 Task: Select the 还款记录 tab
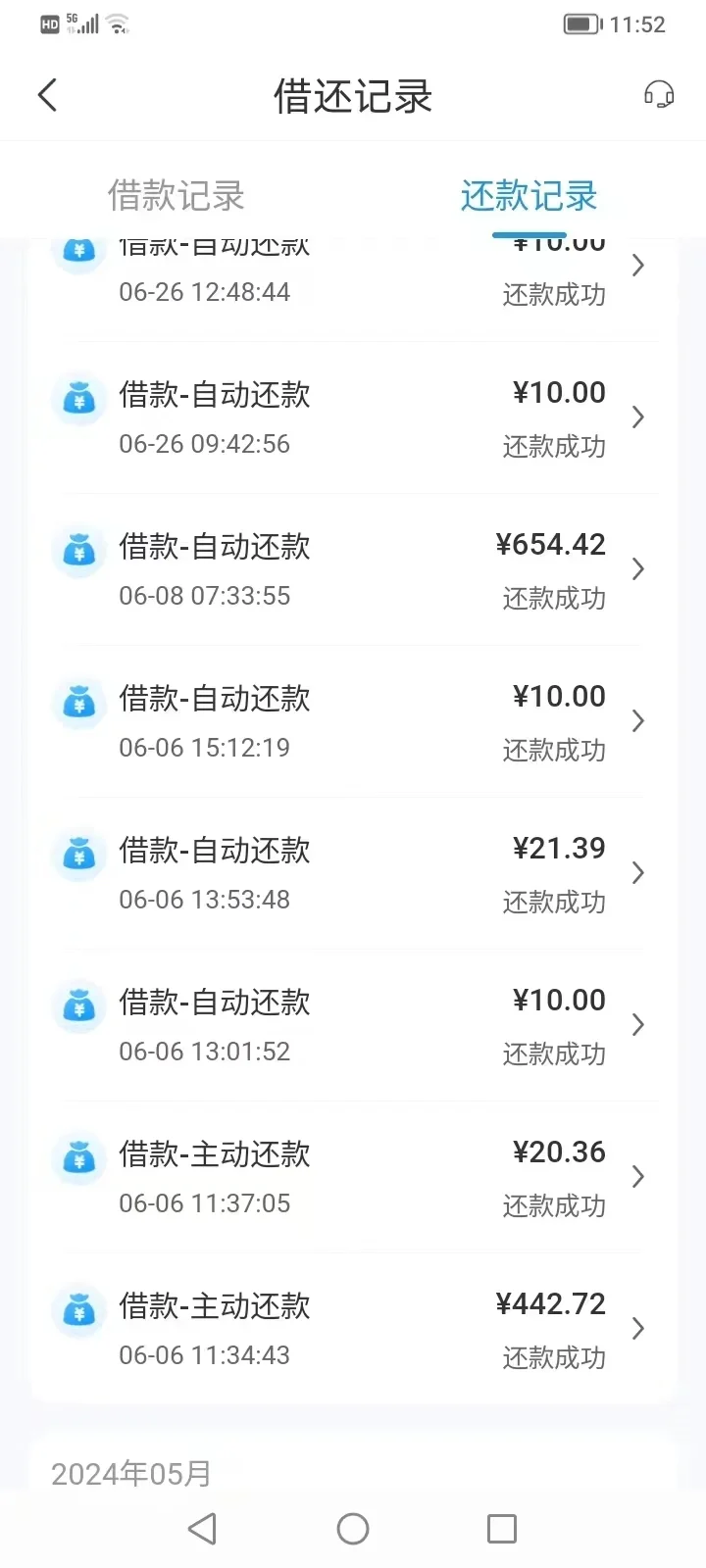(528, 197)
